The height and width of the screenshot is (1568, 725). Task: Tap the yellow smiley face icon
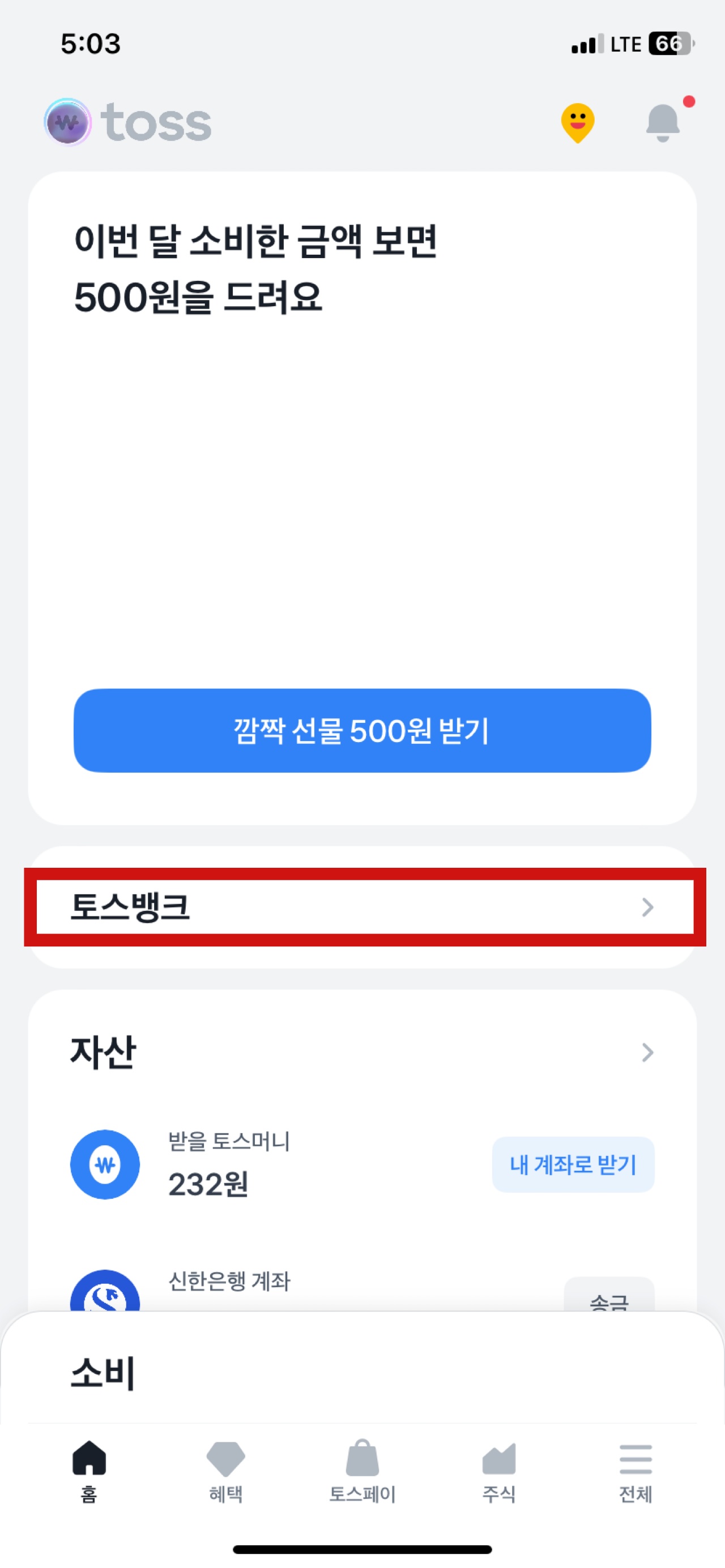(578, 122)
